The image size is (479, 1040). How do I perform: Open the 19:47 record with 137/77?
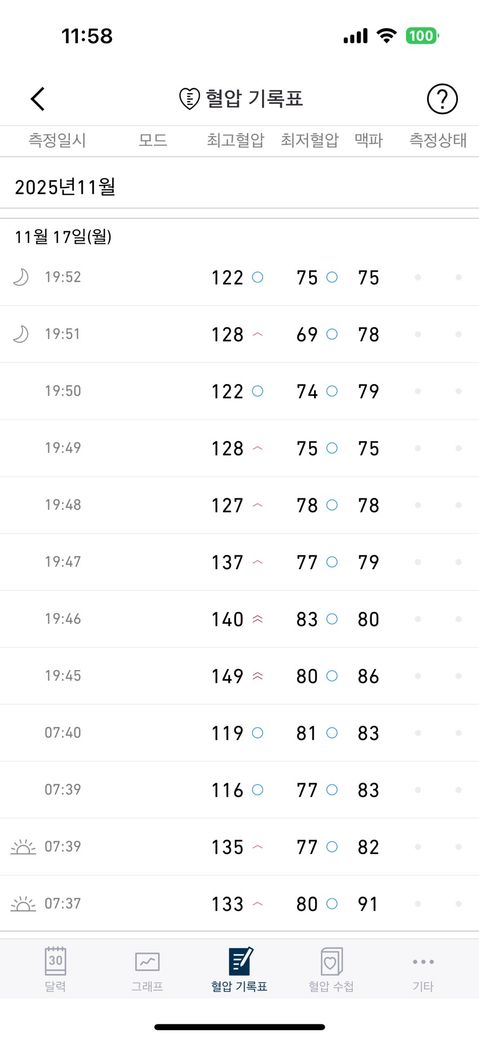[x=240, y=562]
